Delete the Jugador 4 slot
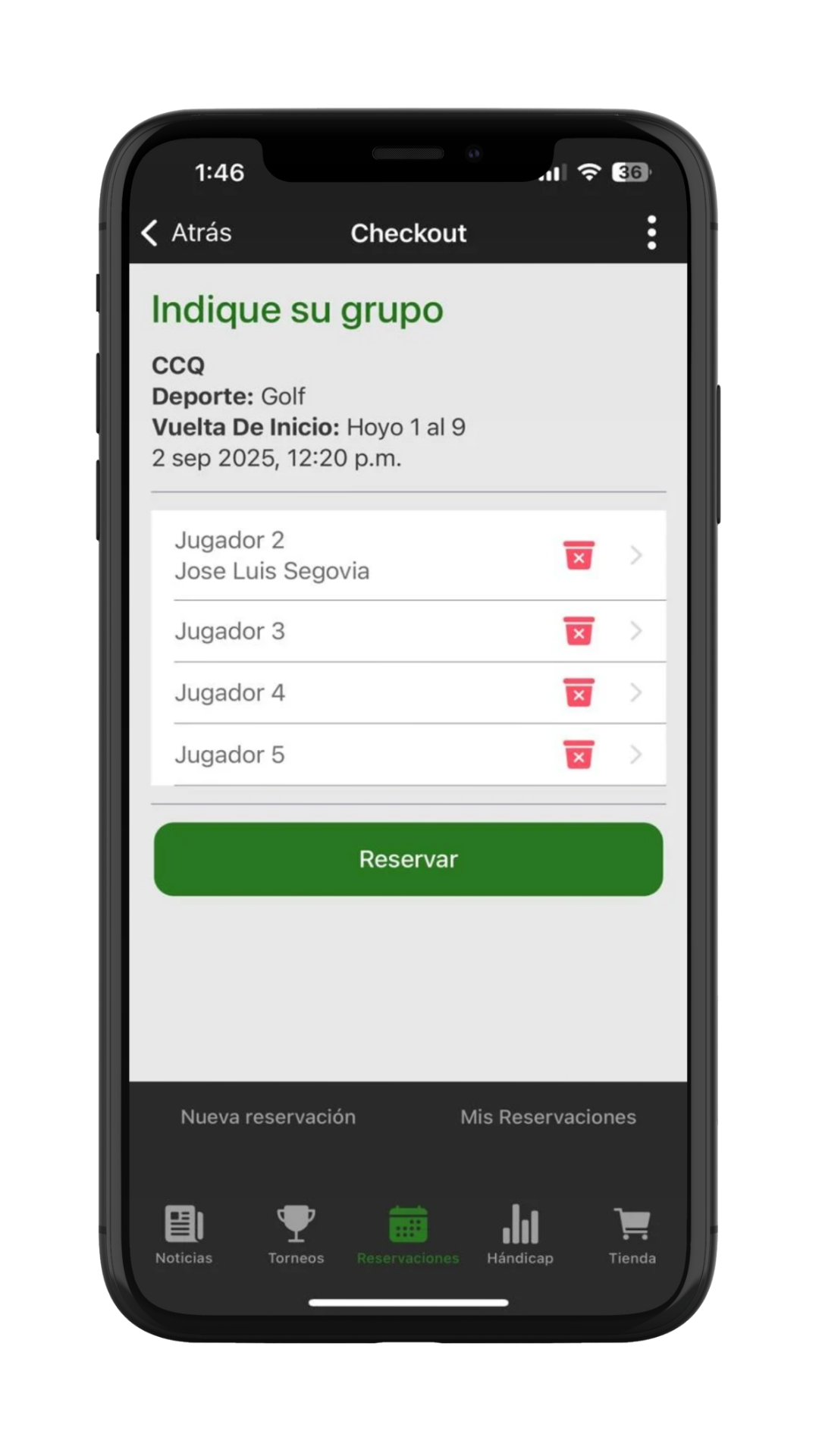819x1456 pixels. pos(579,692)
